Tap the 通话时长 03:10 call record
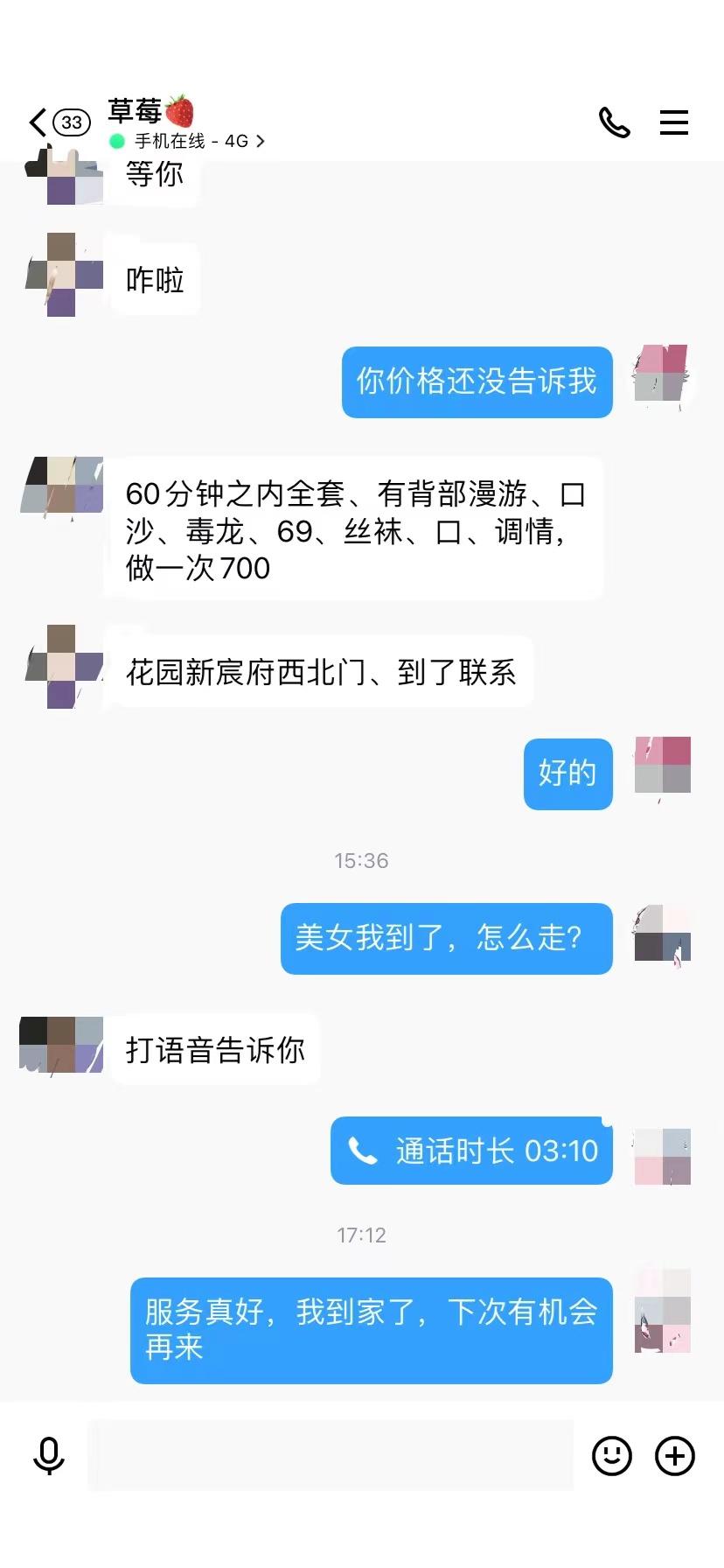The image size is (724, 1568). click(x=472, y=1151)
